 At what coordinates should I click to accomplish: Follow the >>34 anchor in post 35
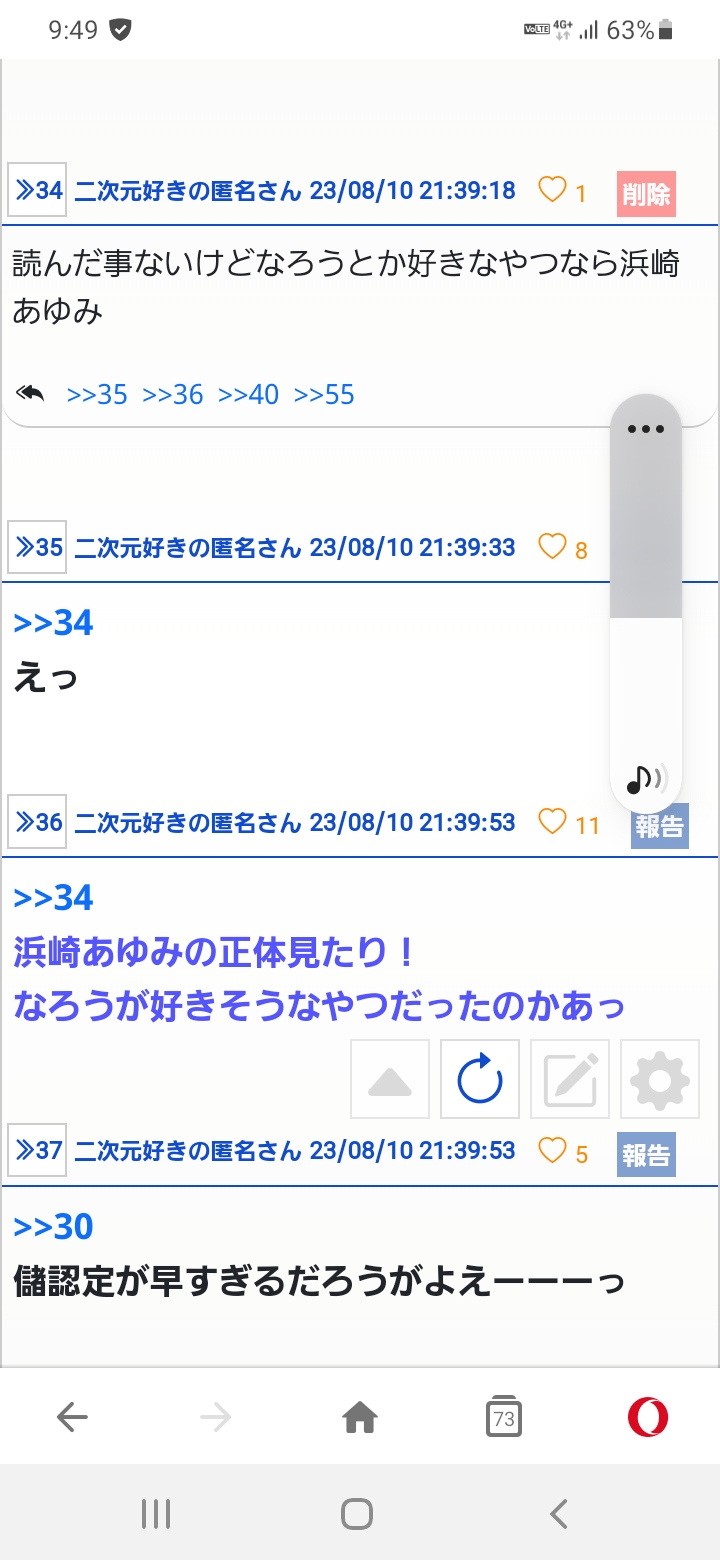click(x=53, y=623)
